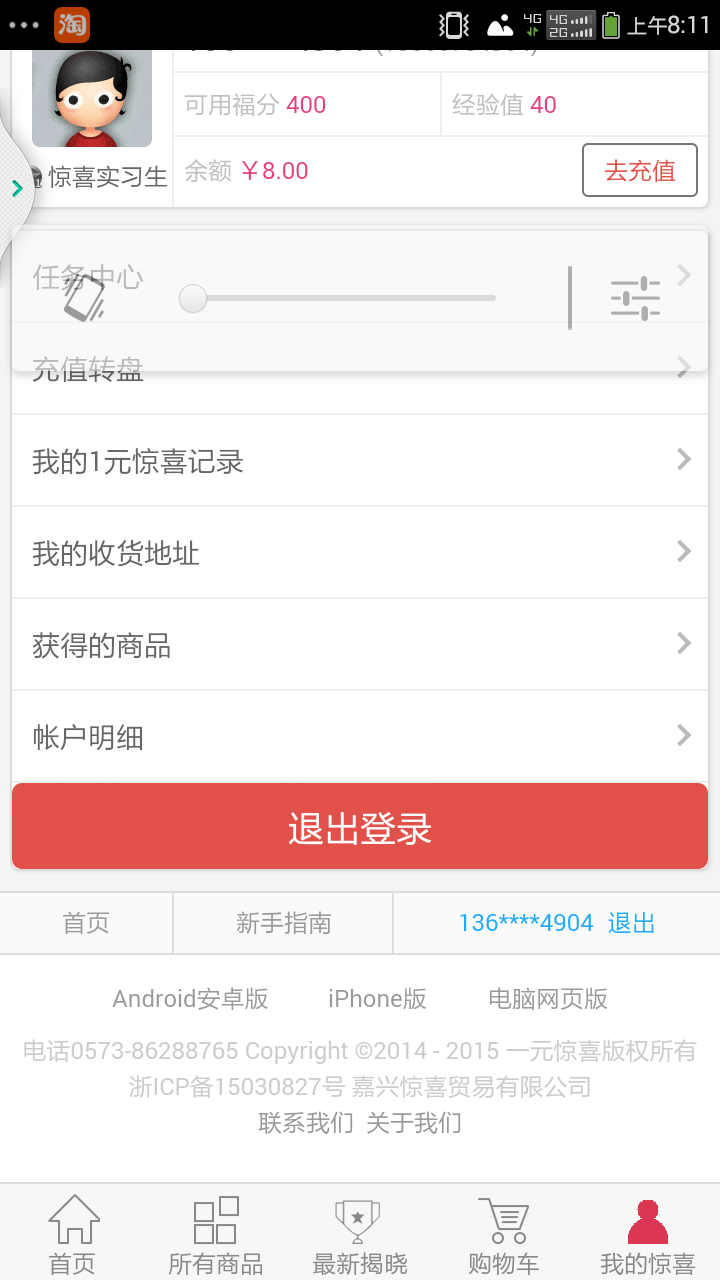Tap the red 退出登录 button
Screen dimensions: 720x1280
pos(360,828)
